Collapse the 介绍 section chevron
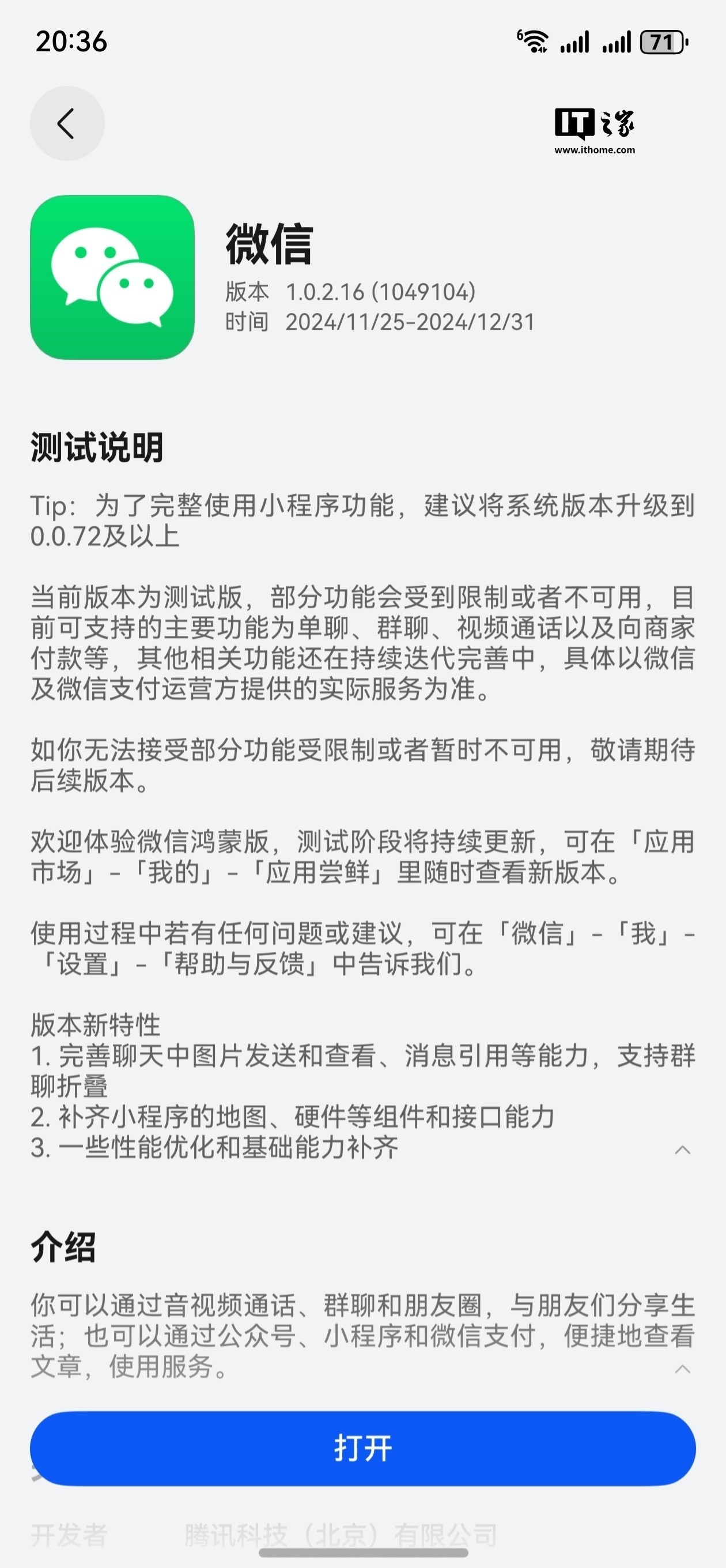The height and width of the screenshot is (1568, 726). click(682, 1369)
